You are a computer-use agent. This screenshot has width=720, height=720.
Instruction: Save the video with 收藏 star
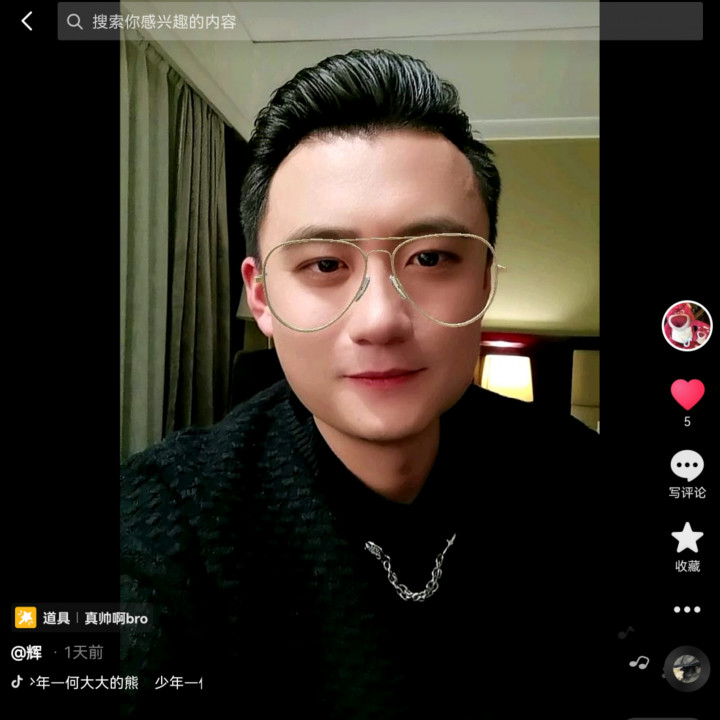tap(687, 546)
